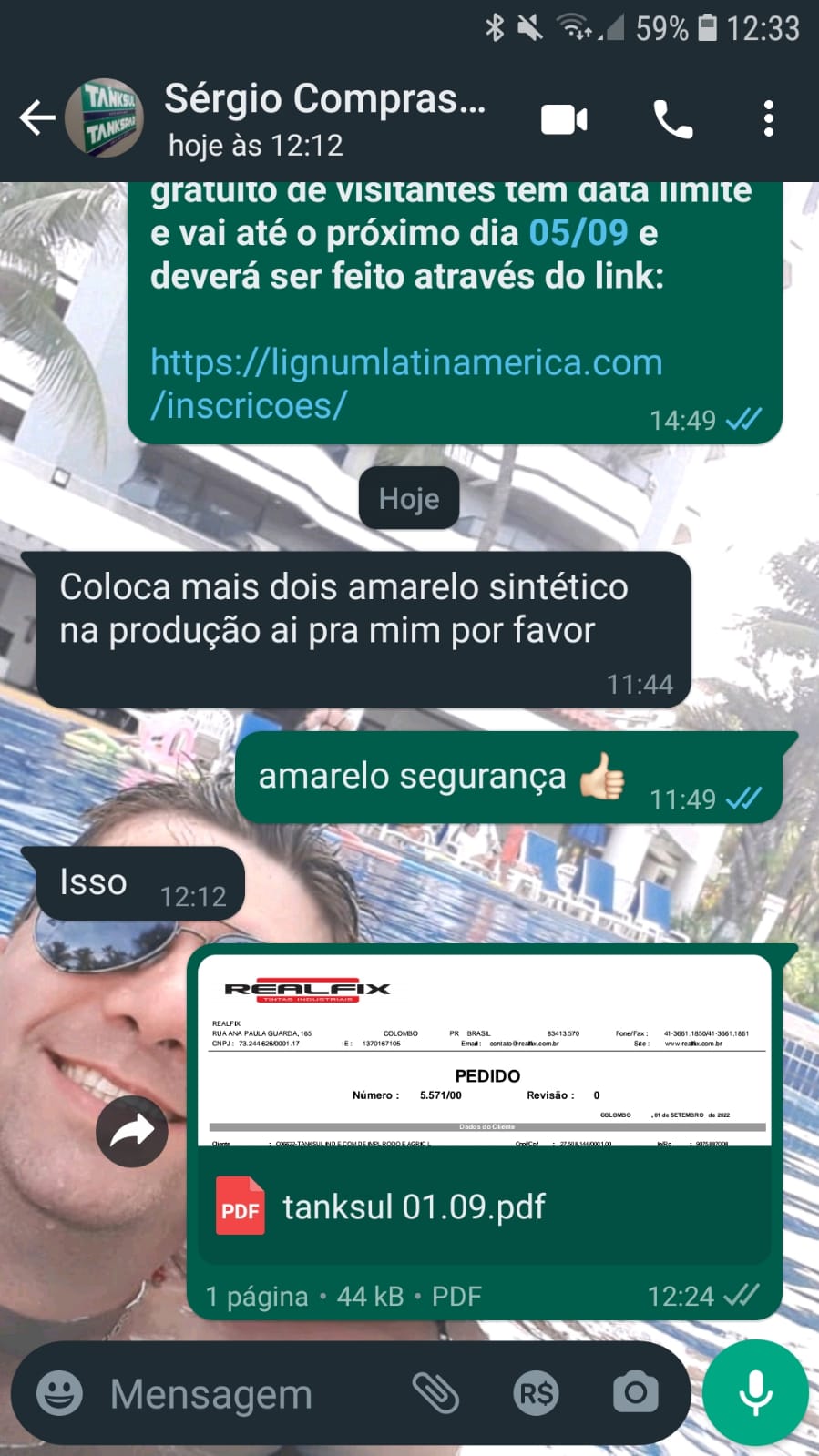Open Sérgio Compras contact info

[x=323, y=118]
